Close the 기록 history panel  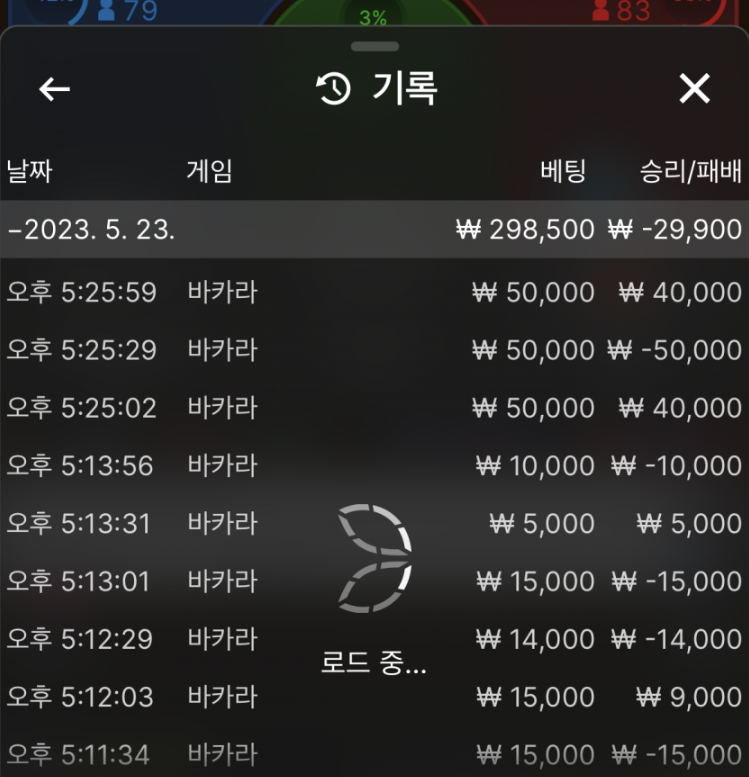tap(694, 89)
